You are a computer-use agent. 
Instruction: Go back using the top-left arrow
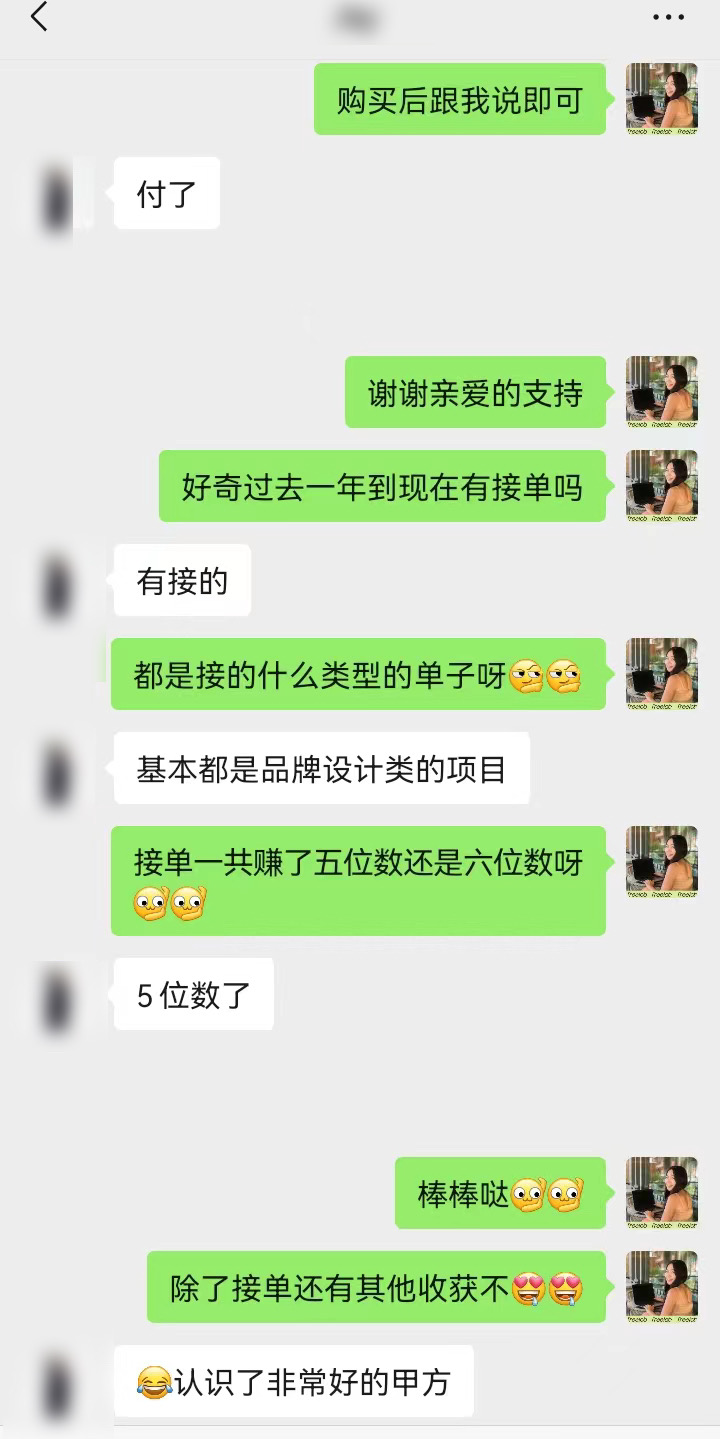point(39,17)
